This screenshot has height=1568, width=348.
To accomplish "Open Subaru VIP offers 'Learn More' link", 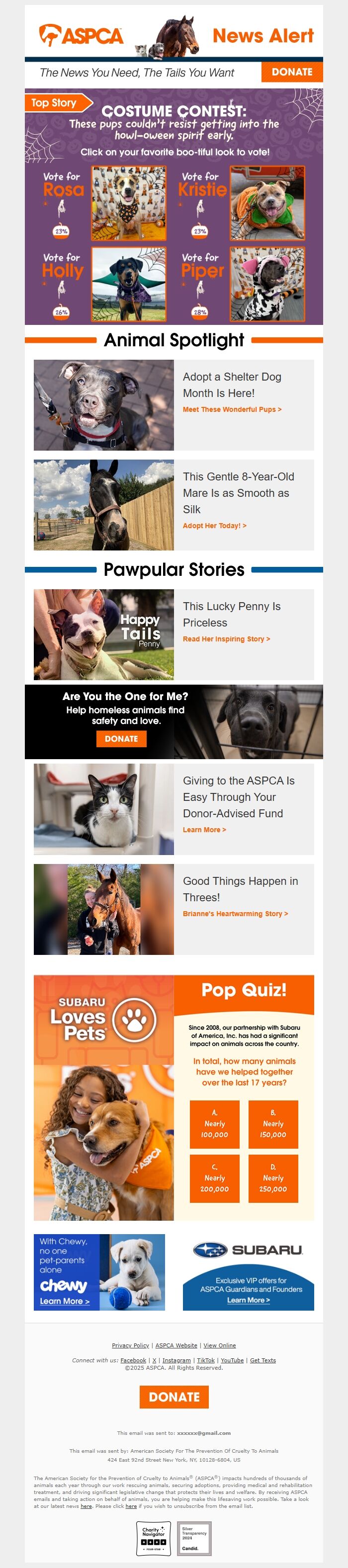I will (x=248, y=1300).
